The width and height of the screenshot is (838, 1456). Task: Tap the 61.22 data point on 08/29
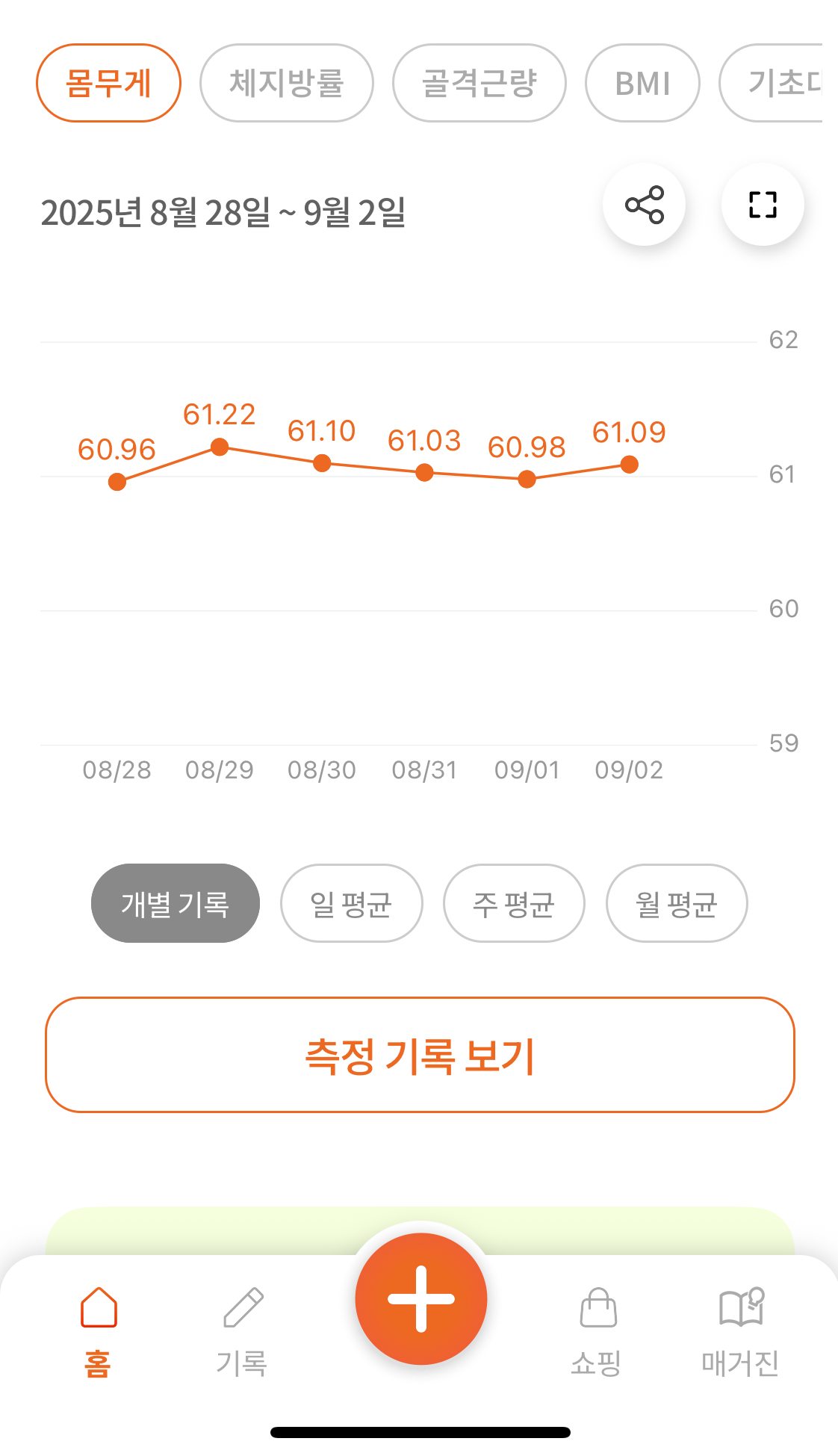(220, 447)
